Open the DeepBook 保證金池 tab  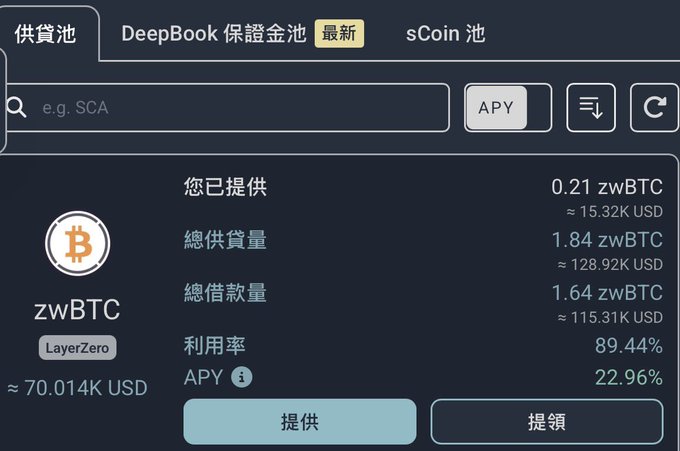(240, 33)
